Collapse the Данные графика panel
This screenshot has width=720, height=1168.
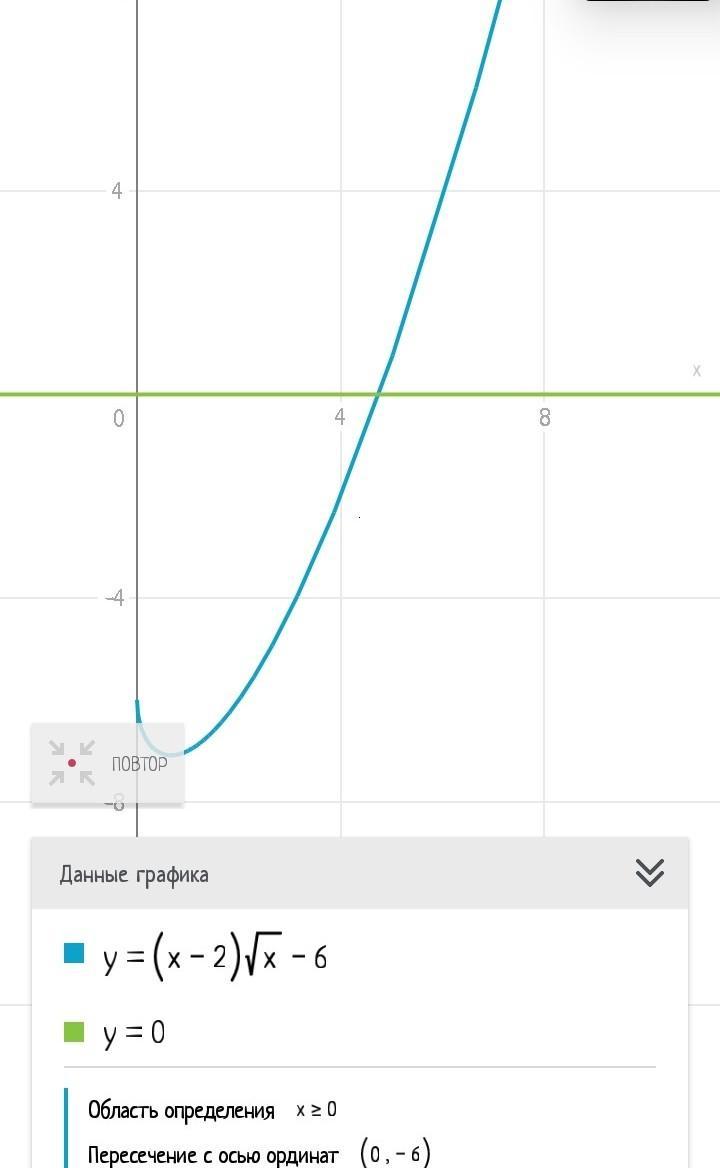click(649, 873)
